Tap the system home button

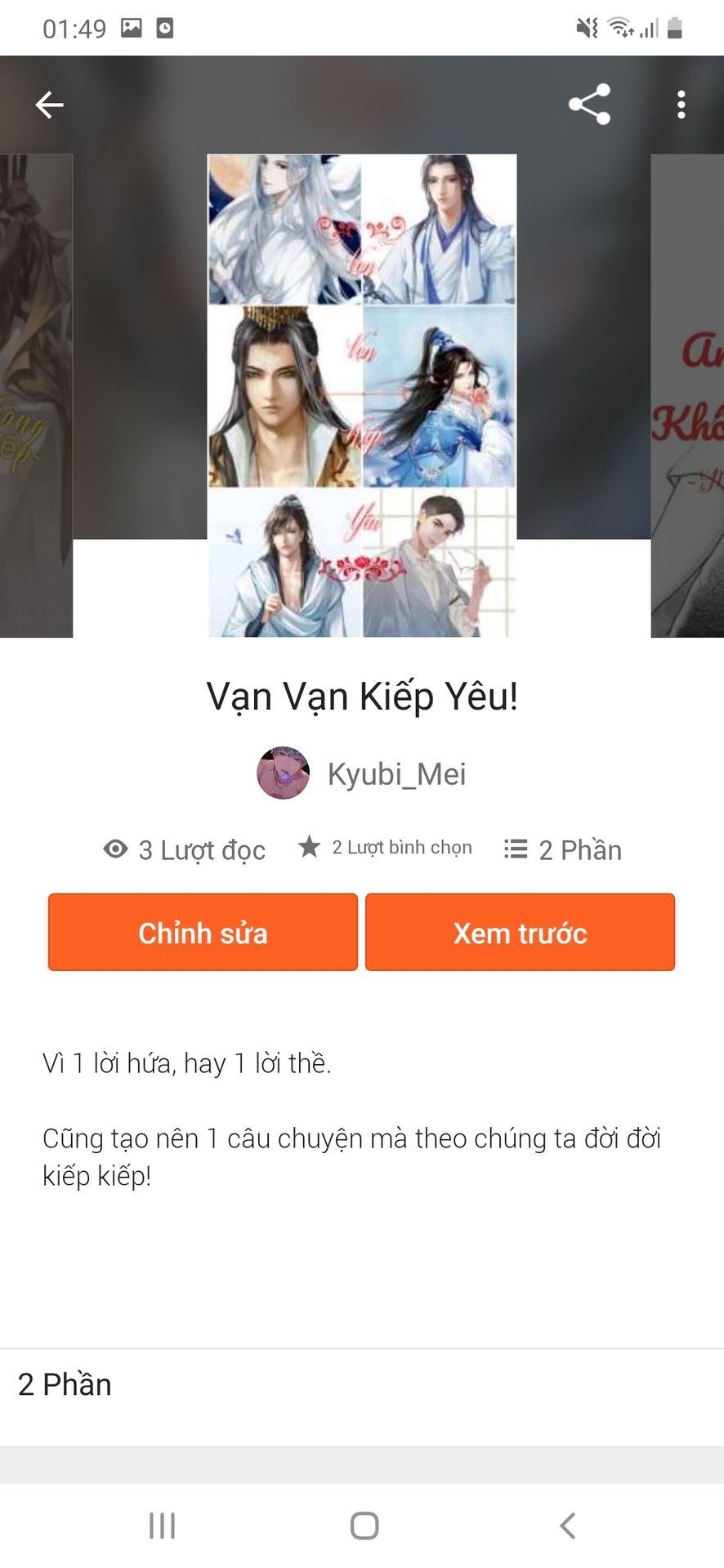click(364, 1525)
